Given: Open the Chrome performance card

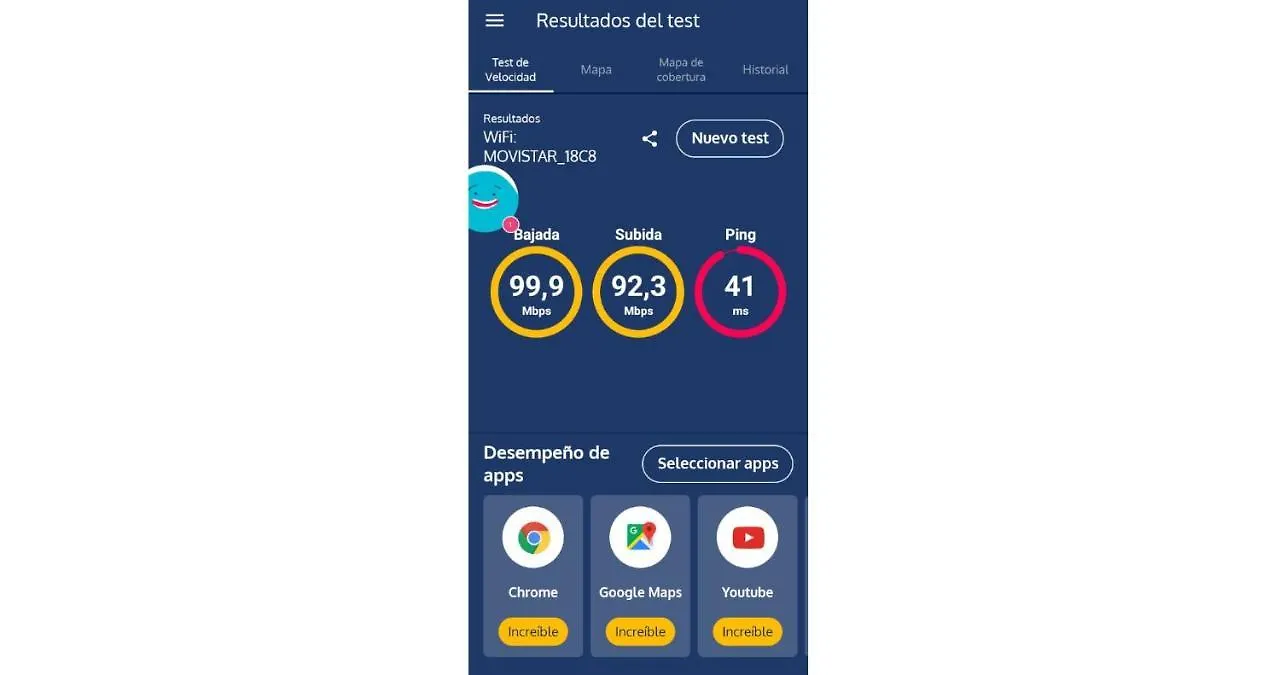Looking at the screenshot, I should pos(533,575).
